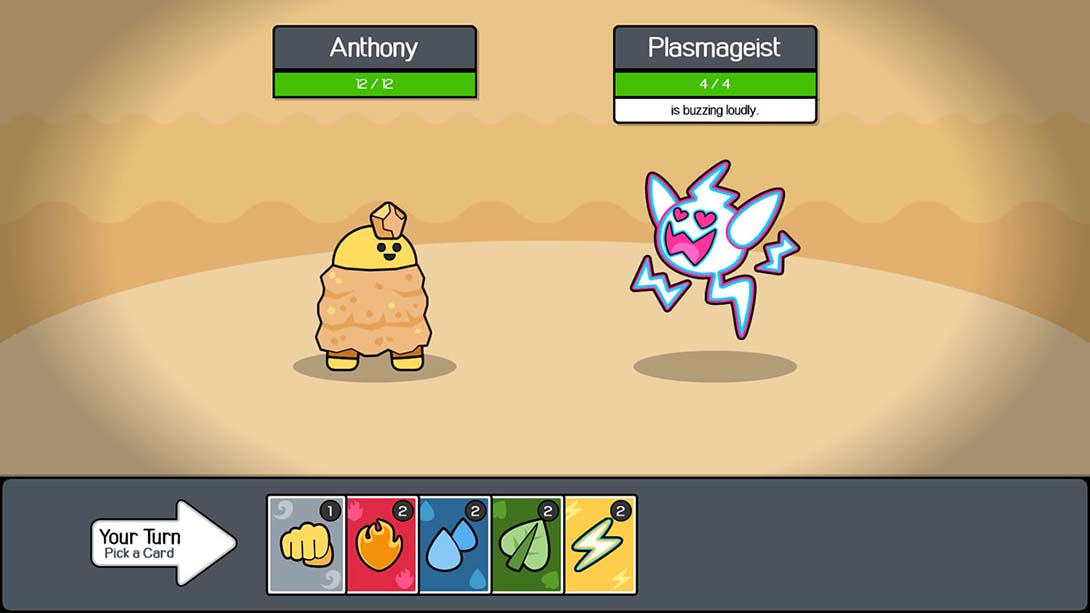The image size is (1090, 613).
Task: Pick the gray fist punch card
Action: [x=306, y=545]
